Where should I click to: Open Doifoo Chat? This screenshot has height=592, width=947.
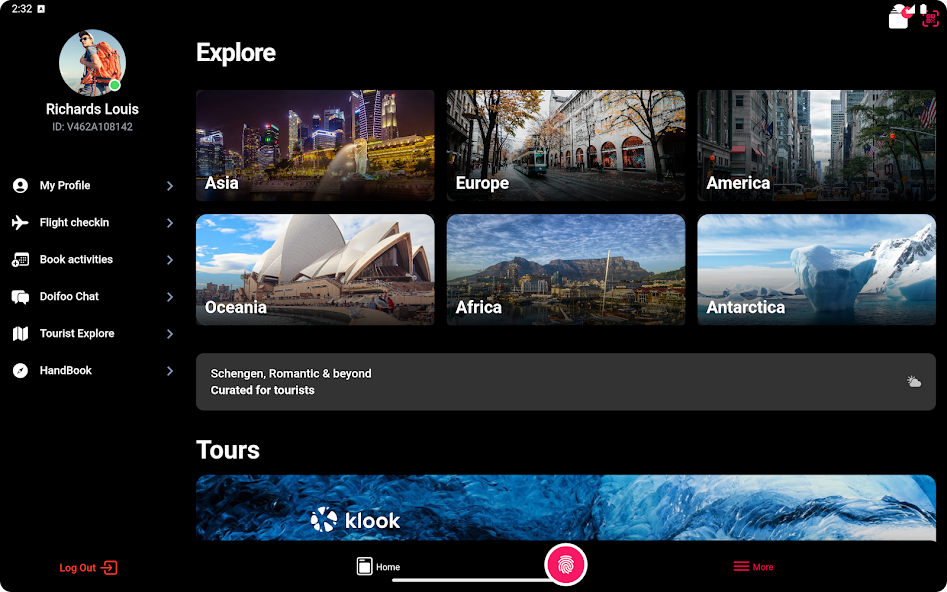[x=92, y=297]
